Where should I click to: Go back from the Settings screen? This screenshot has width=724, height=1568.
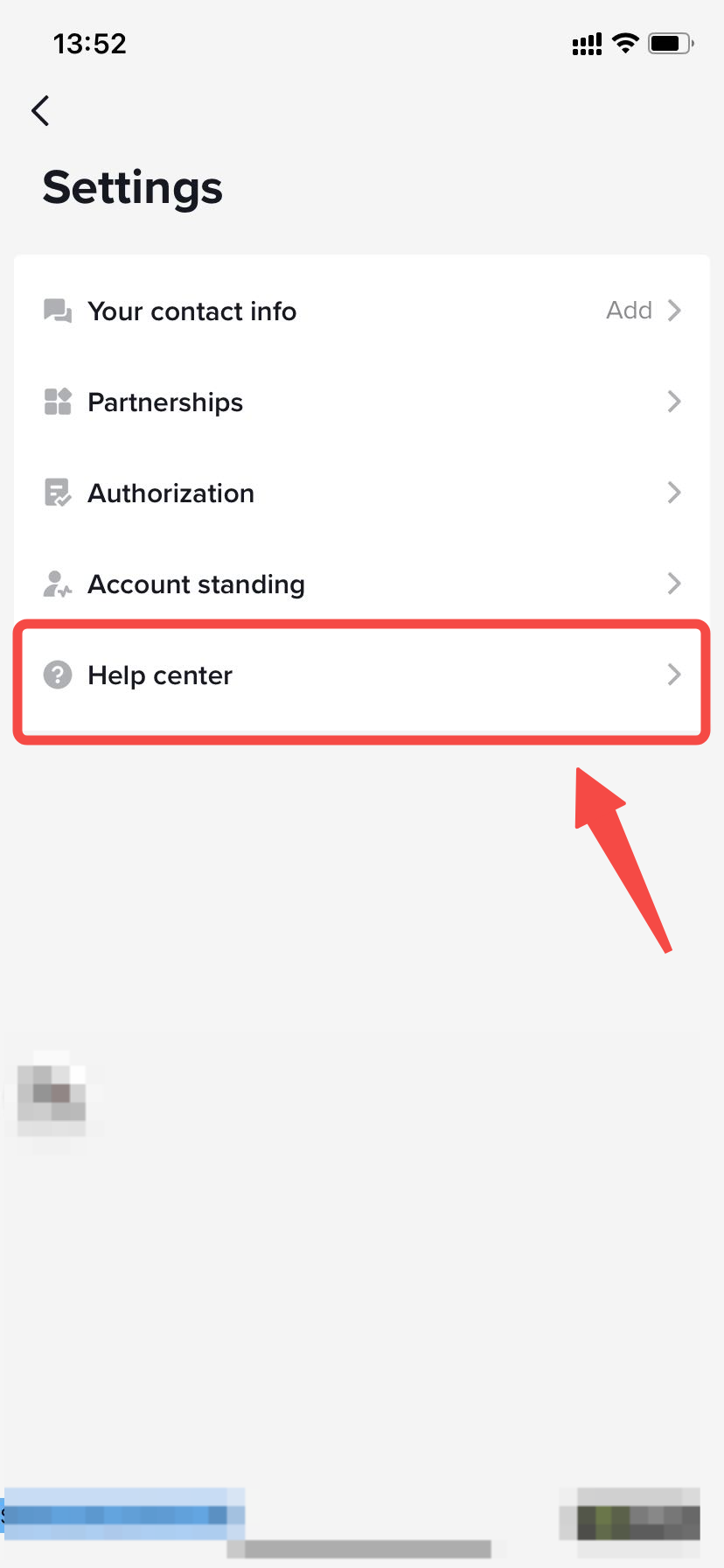click(x=40, y=111)
